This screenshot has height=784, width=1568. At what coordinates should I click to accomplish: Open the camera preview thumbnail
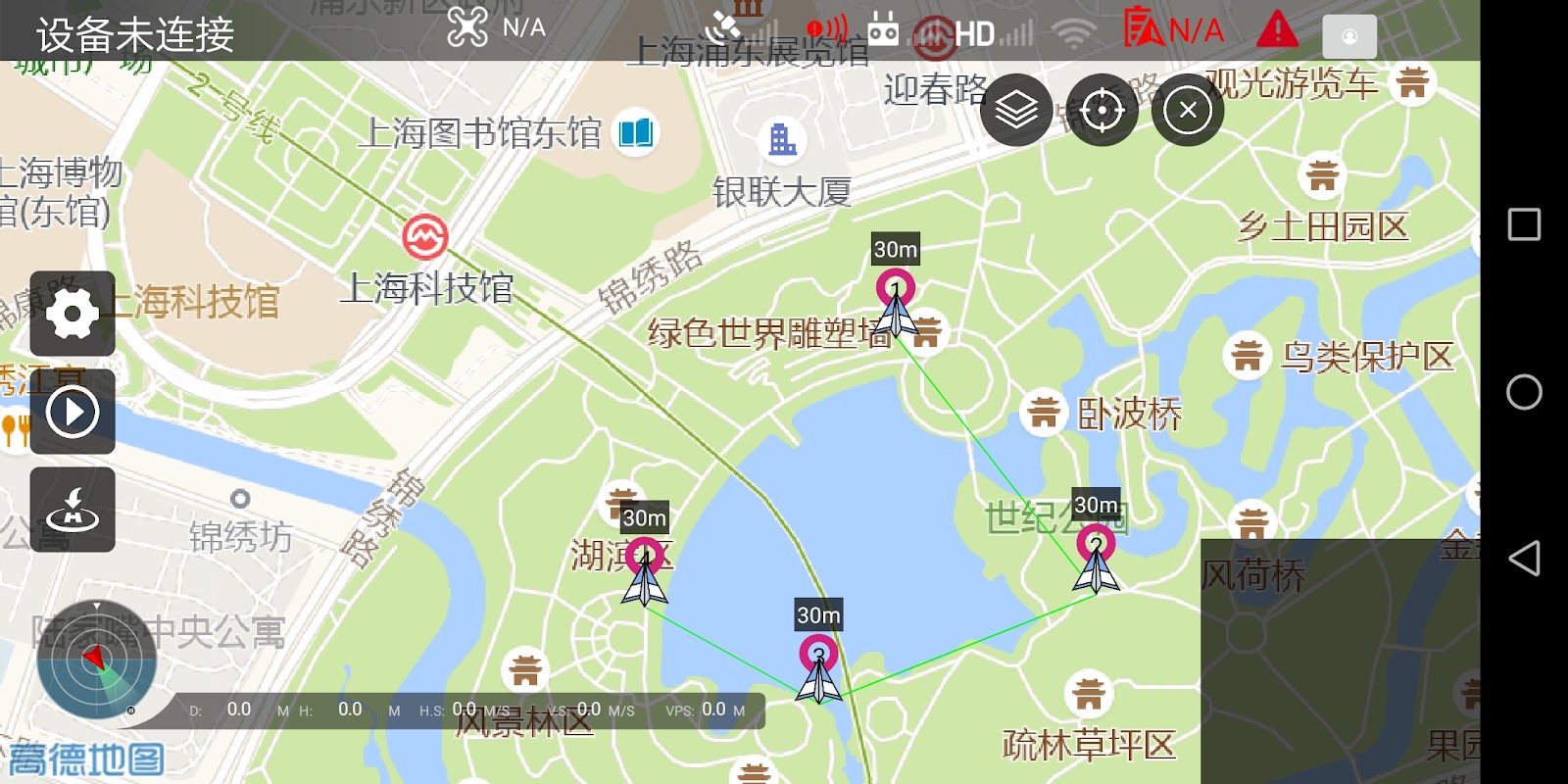(x=1341, y=661)
